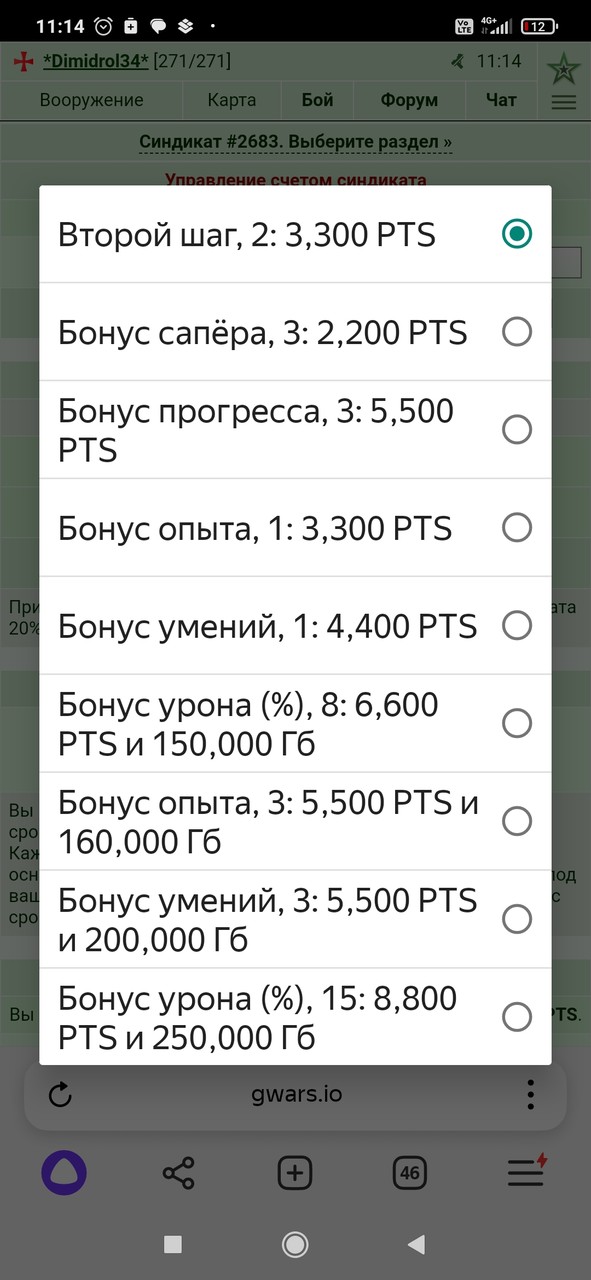Go back with the system back button
Screen dimensions: 591x1280
coord(417,1244)
